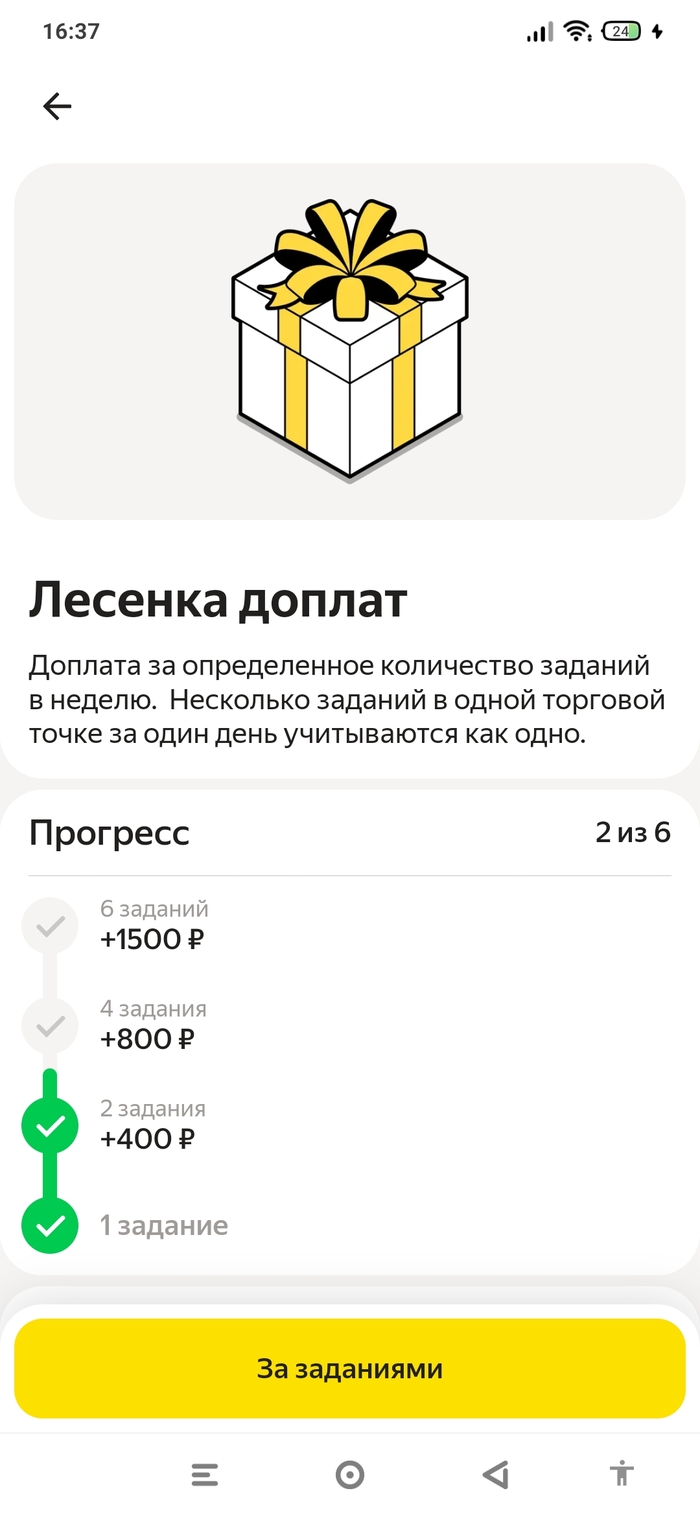
Task: Open recent apps from the navigation bar
Action: pyautogui.click(x=205, y=1474)
